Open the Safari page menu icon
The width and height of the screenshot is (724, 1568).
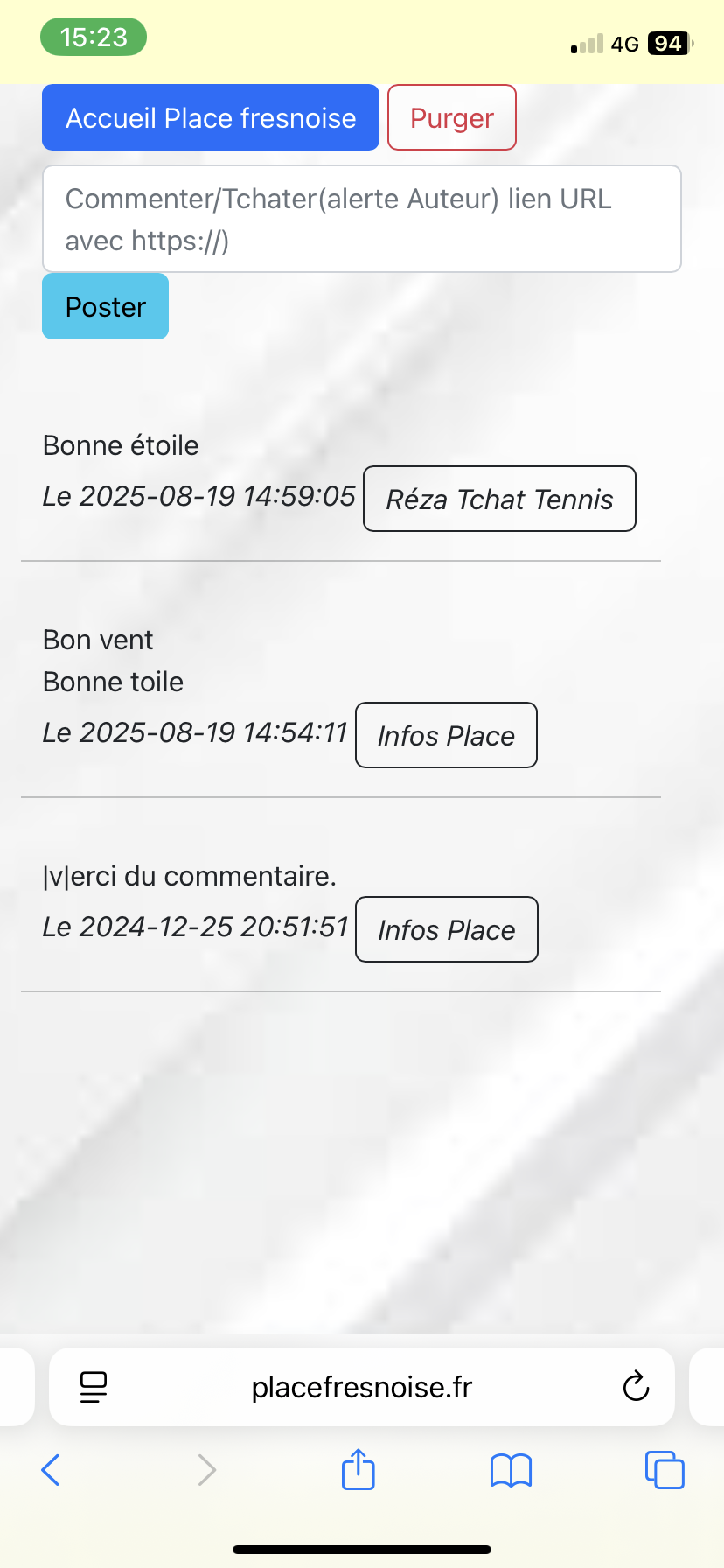(x=94, y=1387)
